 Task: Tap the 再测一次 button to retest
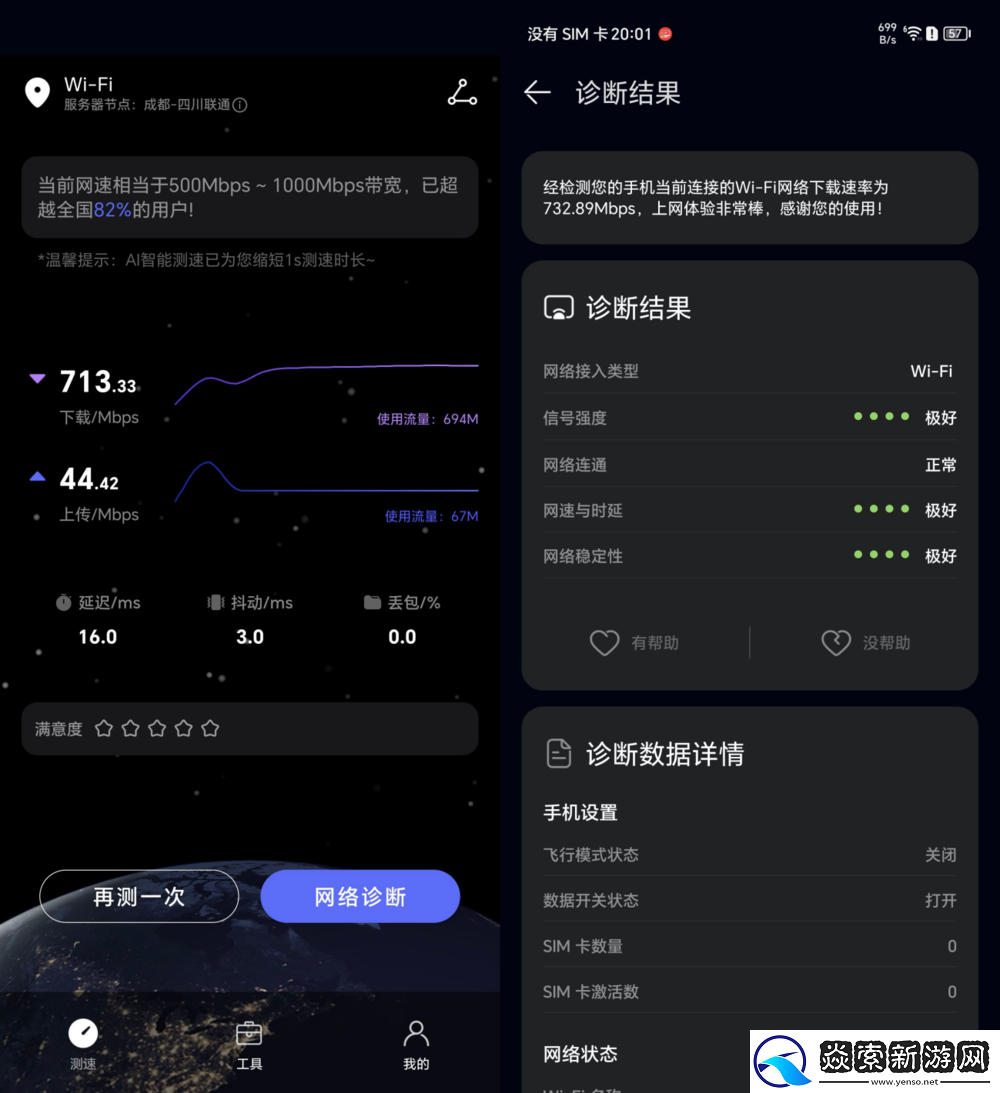pyautogui.click(x=138, y=896)
